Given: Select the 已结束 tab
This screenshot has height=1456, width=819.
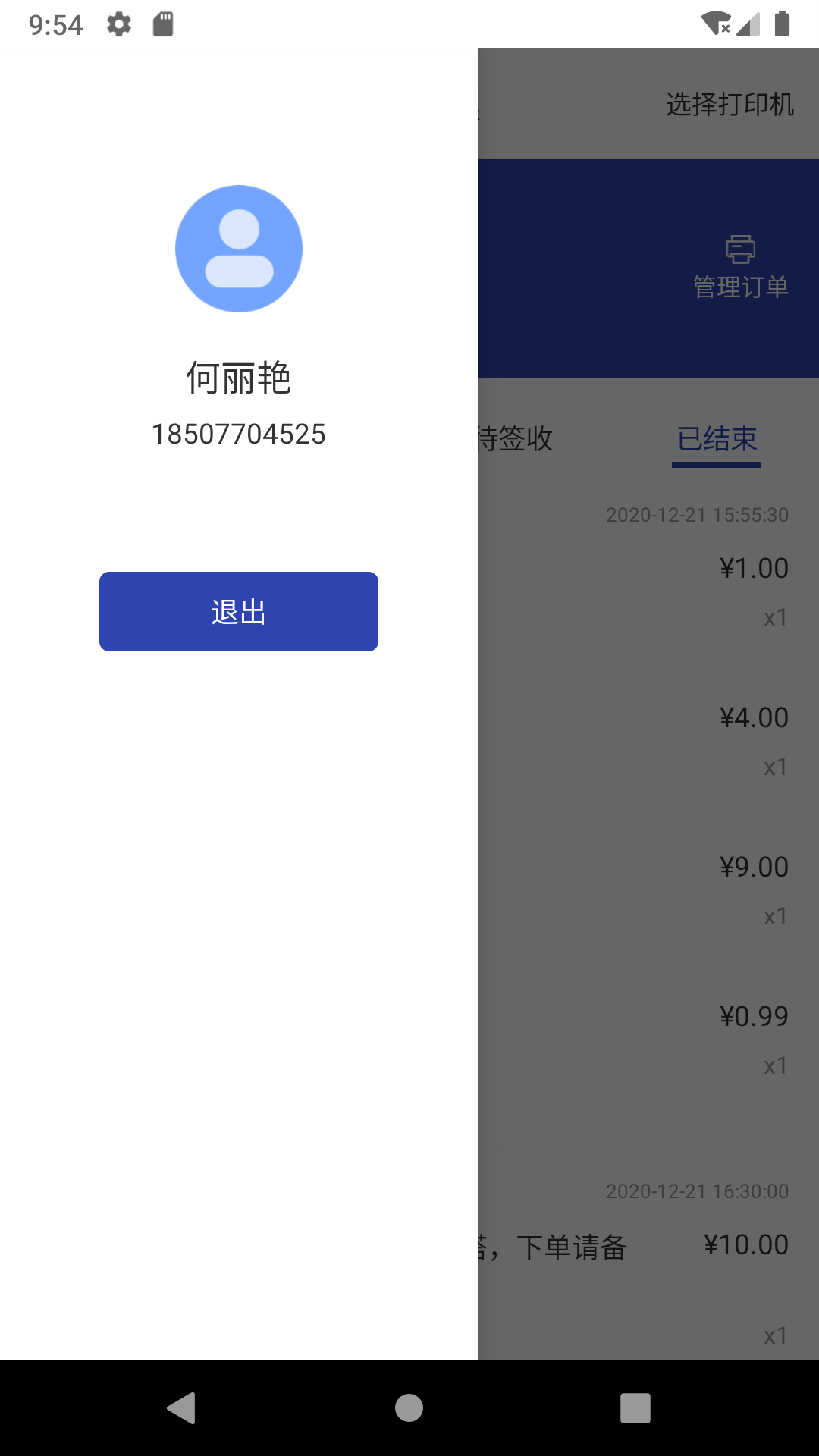Looking at the screenshot, I should 716,438.
